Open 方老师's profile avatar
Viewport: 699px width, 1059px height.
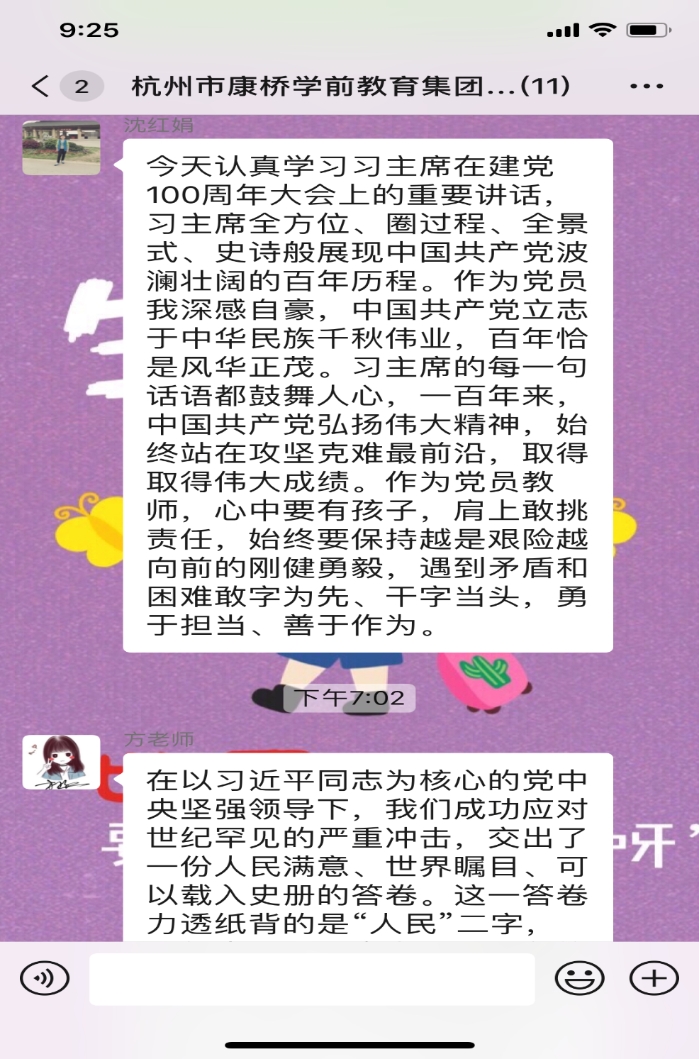tap(61, 762)
